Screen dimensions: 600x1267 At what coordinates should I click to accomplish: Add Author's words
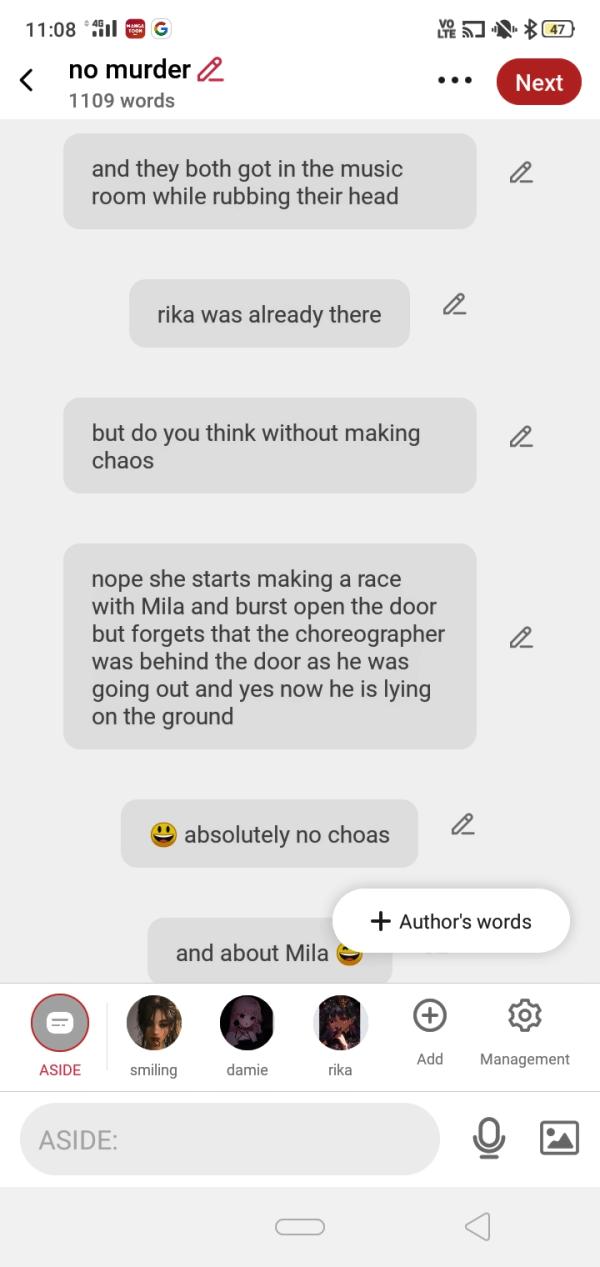(x=451, y=921)
